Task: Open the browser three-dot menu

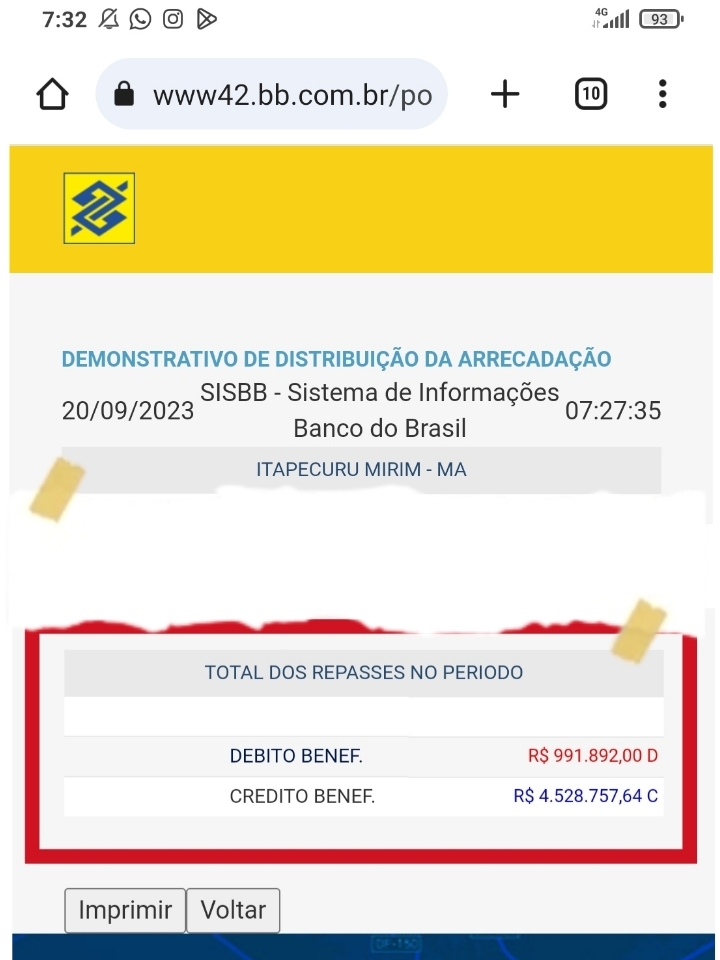Action: pos(662,93)
